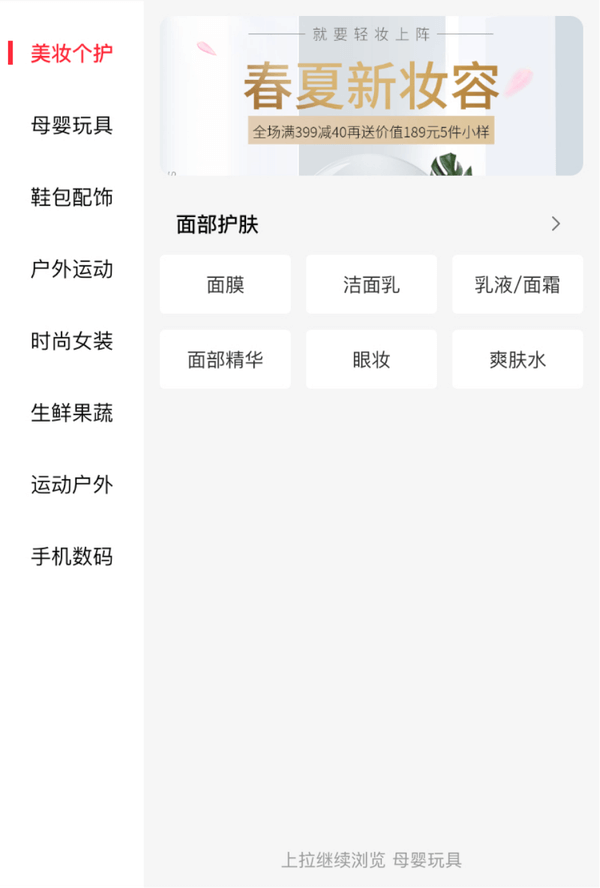Image resolution: width=600 pixels, height=888 pixels.
Task: Select the 美妆个护 category
Action: pyautogui.click(x=72, y=54)
